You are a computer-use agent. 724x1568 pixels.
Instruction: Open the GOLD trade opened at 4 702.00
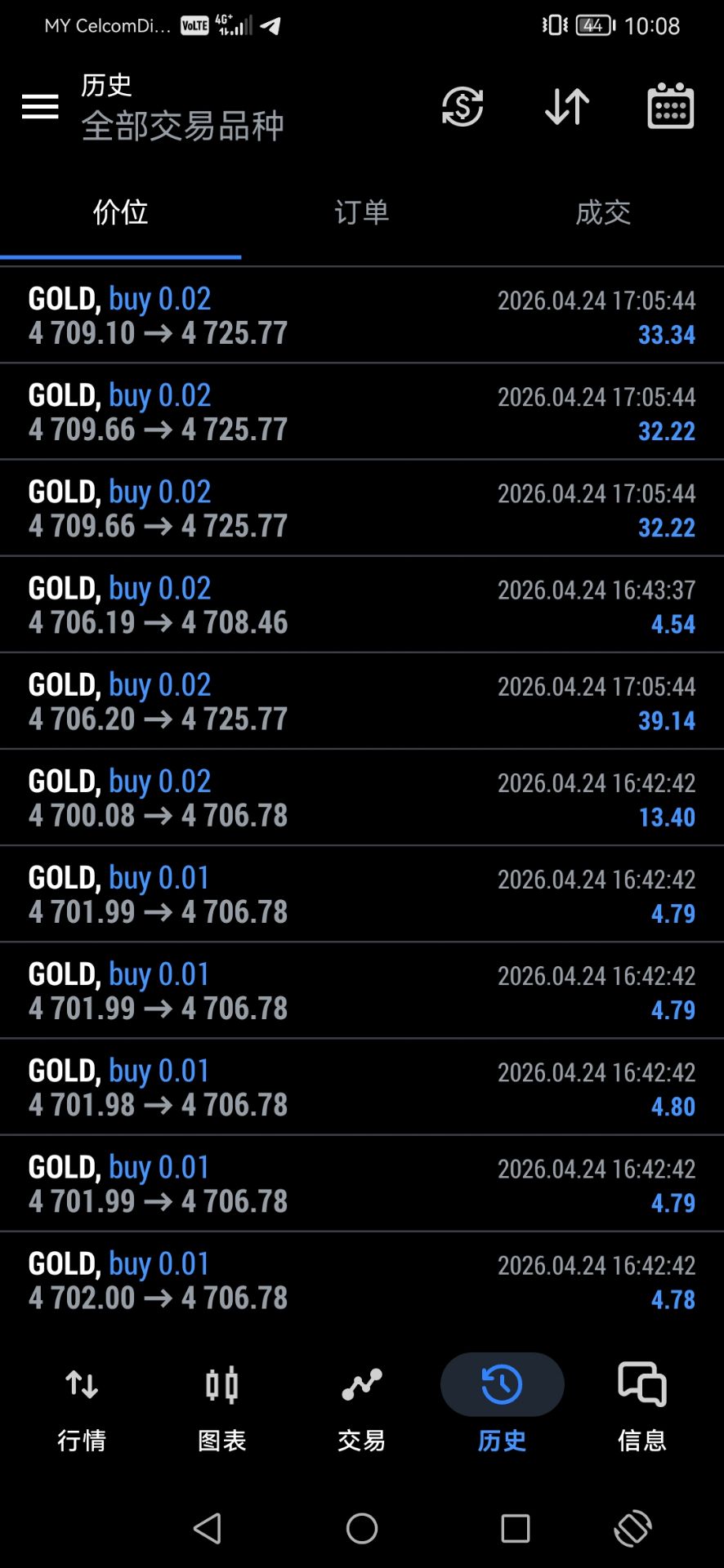click(361, 1280)
